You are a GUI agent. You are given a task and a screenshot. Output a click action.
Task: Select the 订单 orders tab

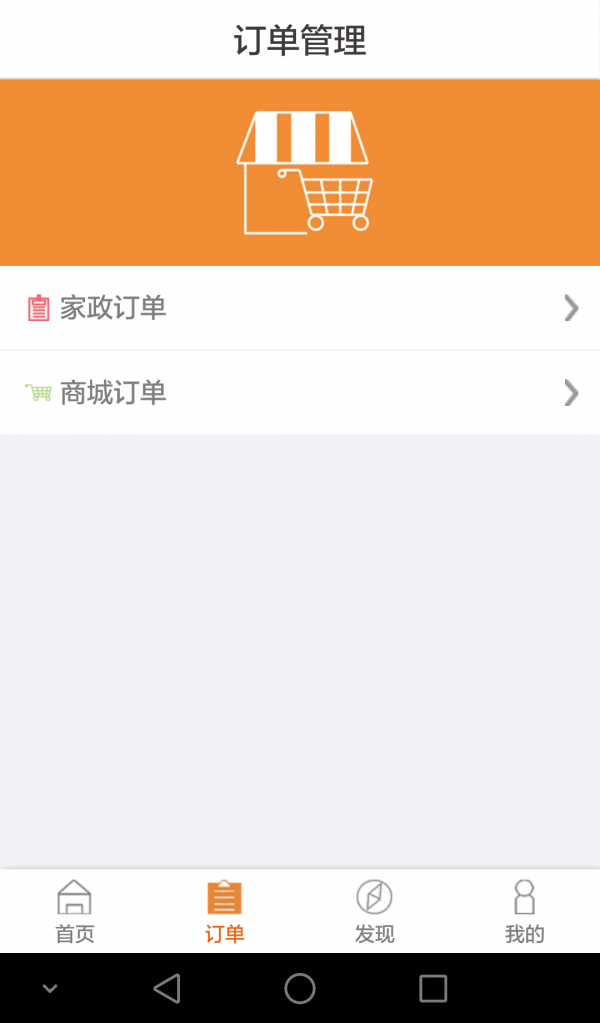pyautogui.click(x=225, y=911)
